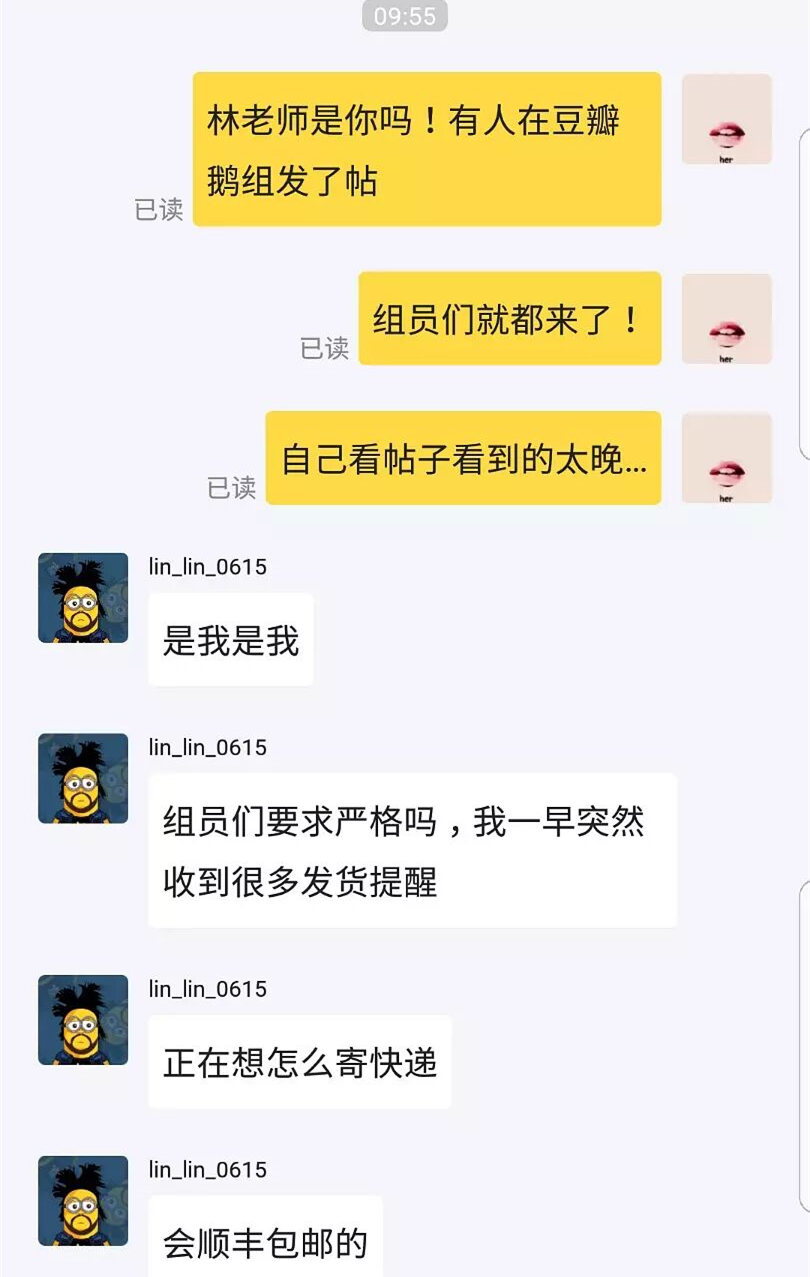This screenshot has height=1277, width=810.
Task: Select the message 林老师是你吗！有人在豆瓣鹅组发了帖
Action: pos(428,148)
